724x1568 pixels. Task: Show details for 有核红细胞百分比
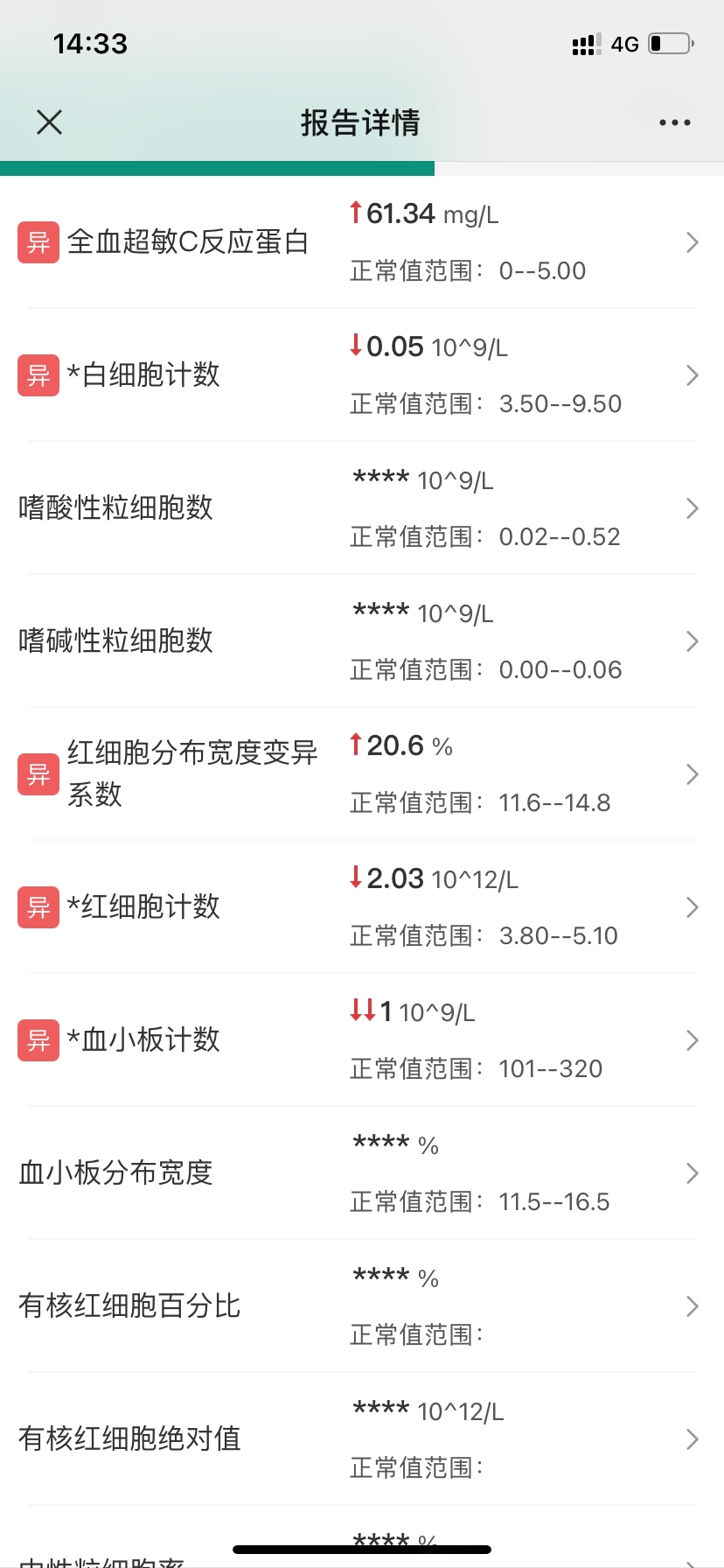click(x=362, y=1306)
